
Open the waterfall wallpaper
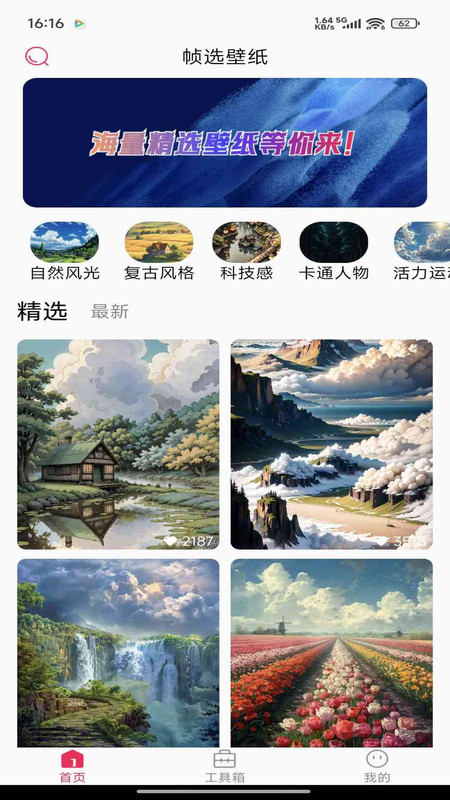[118, 653]
